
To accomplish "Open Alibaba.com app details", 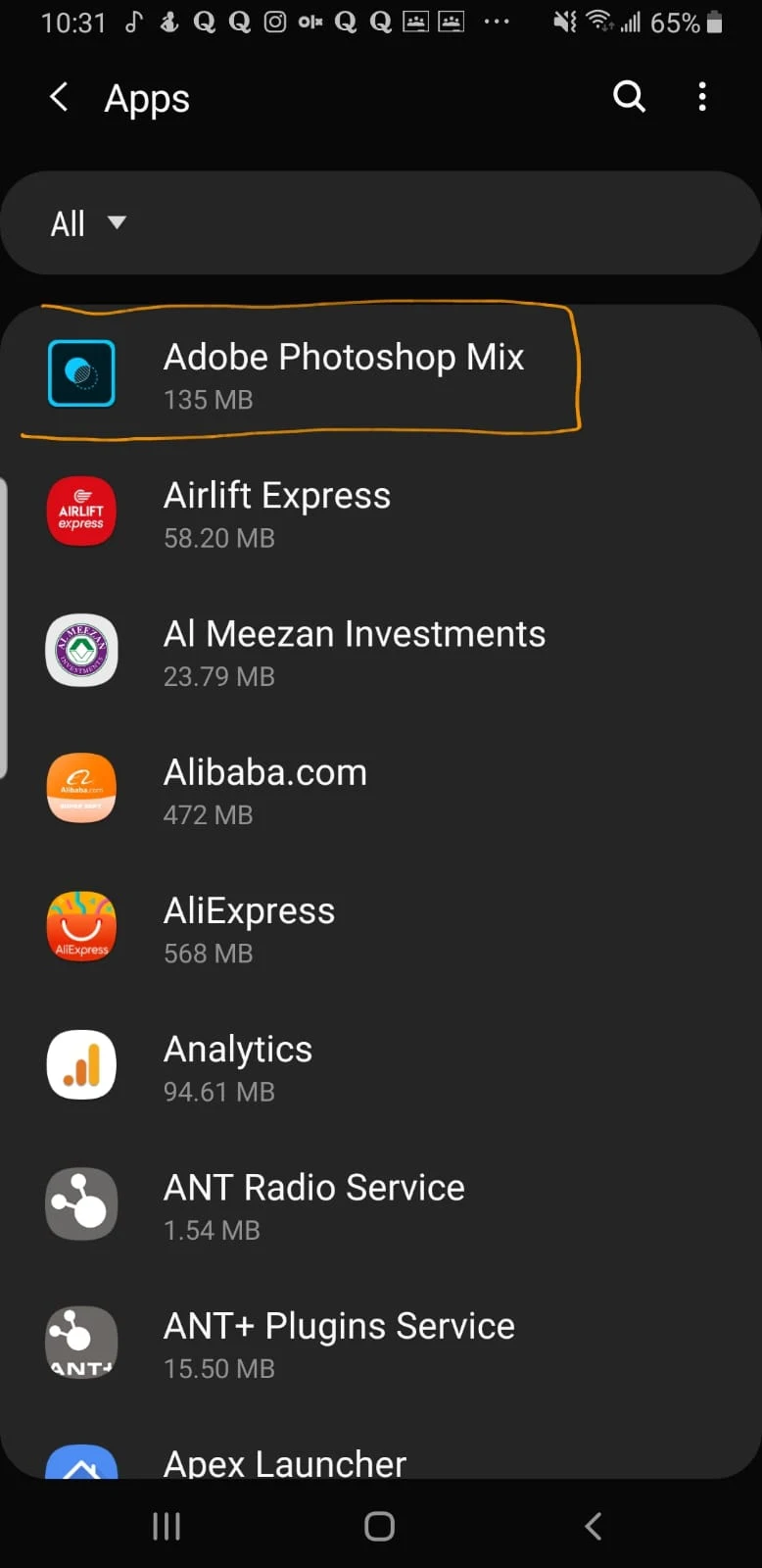I will [381, 789].
